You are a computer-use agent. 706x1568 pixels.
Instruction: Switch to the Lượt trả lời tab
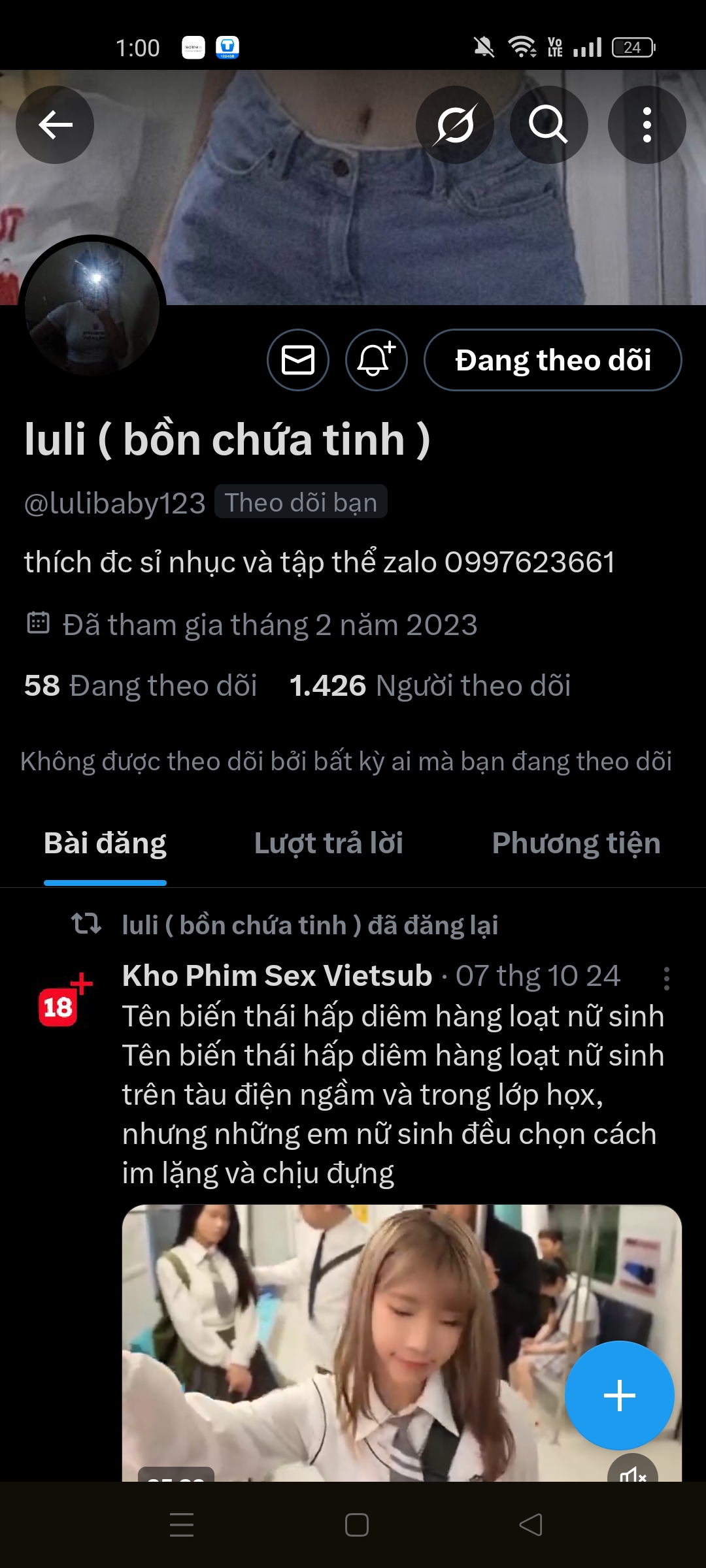pyautogui.click(x=328, y=843)
